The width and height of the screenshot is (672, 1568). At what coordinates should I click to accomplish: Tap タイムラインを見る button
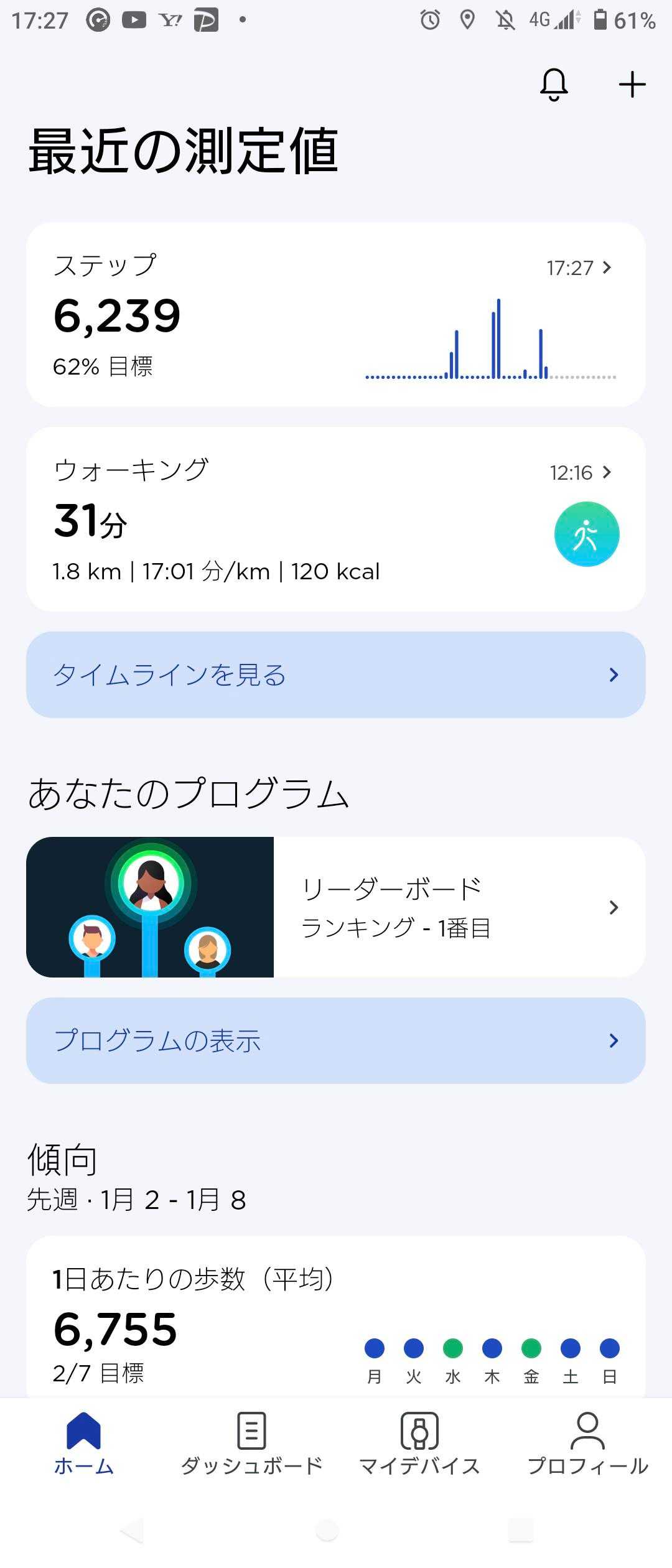tap(335, 674)
